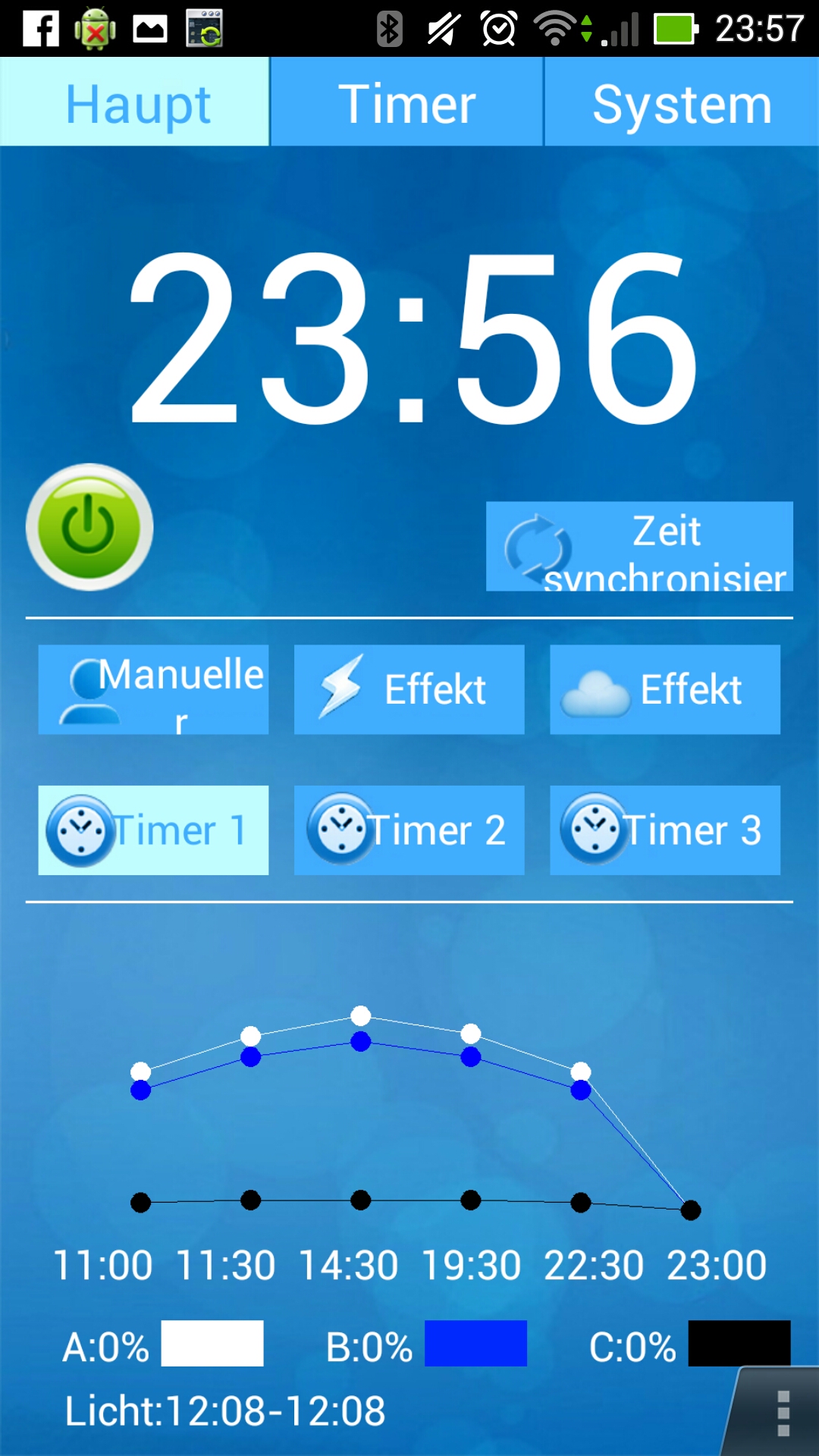Open the Manueller mode button

point(153,689)
